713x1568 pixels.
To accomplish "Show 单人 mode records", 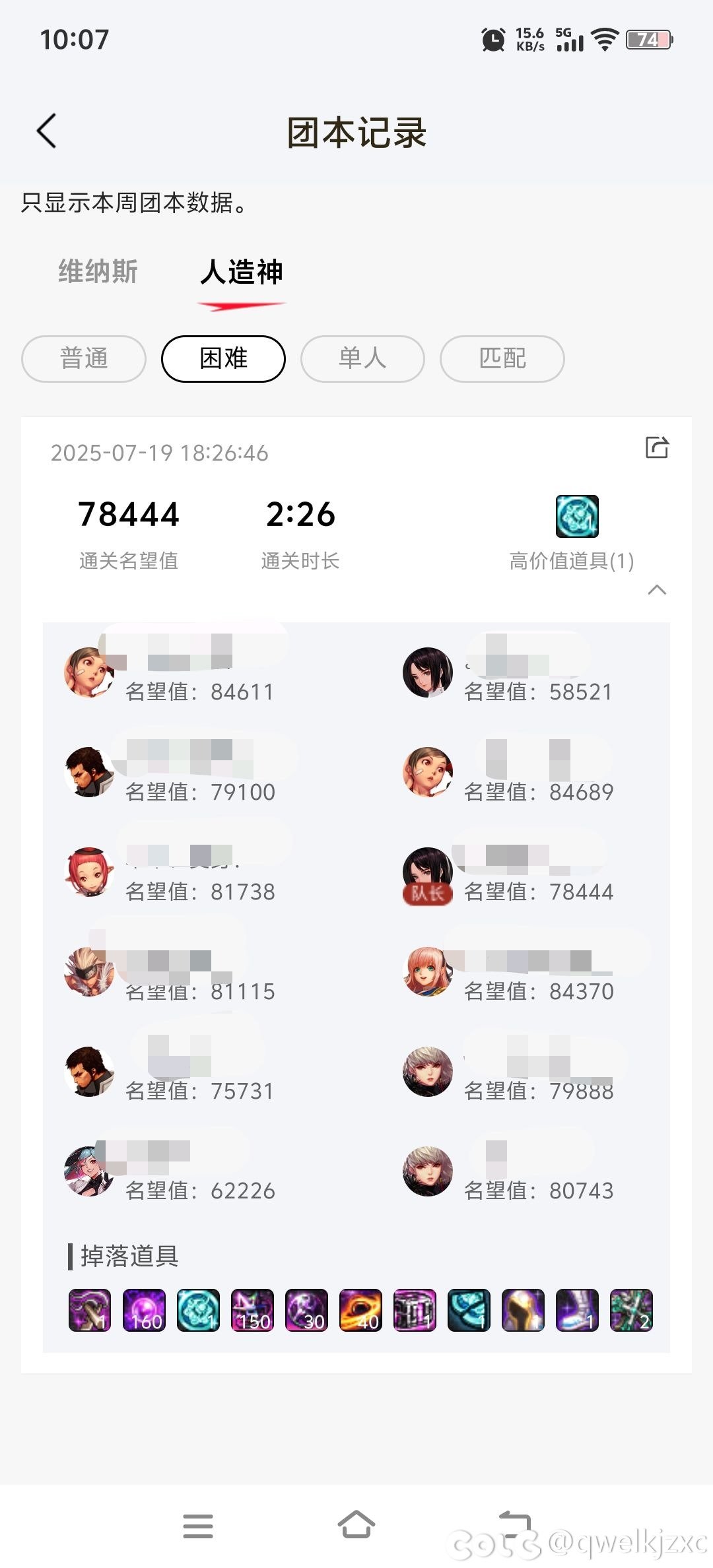I will tap(362, 359).
